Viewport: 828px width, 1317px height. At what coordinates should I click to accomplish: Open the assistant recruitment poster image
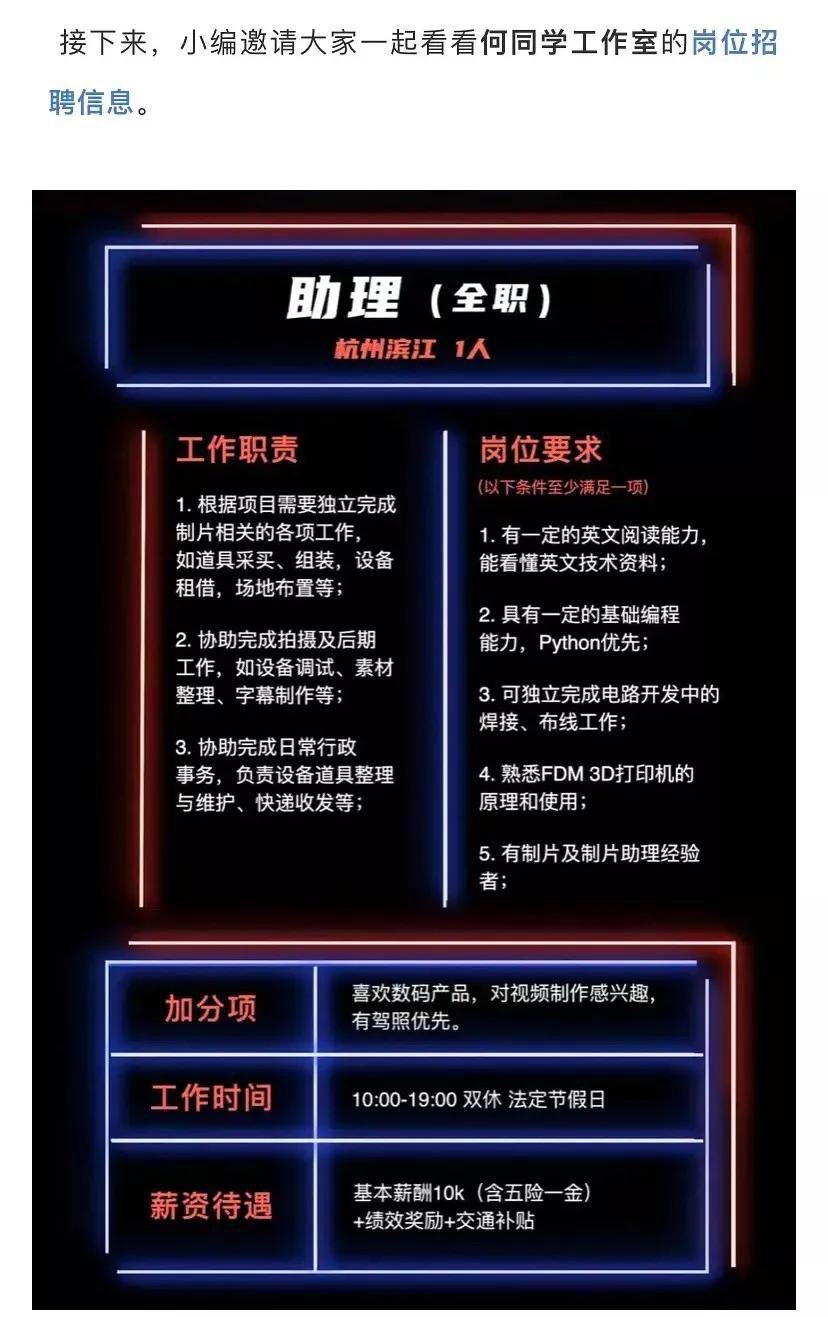tap(414, 750)
